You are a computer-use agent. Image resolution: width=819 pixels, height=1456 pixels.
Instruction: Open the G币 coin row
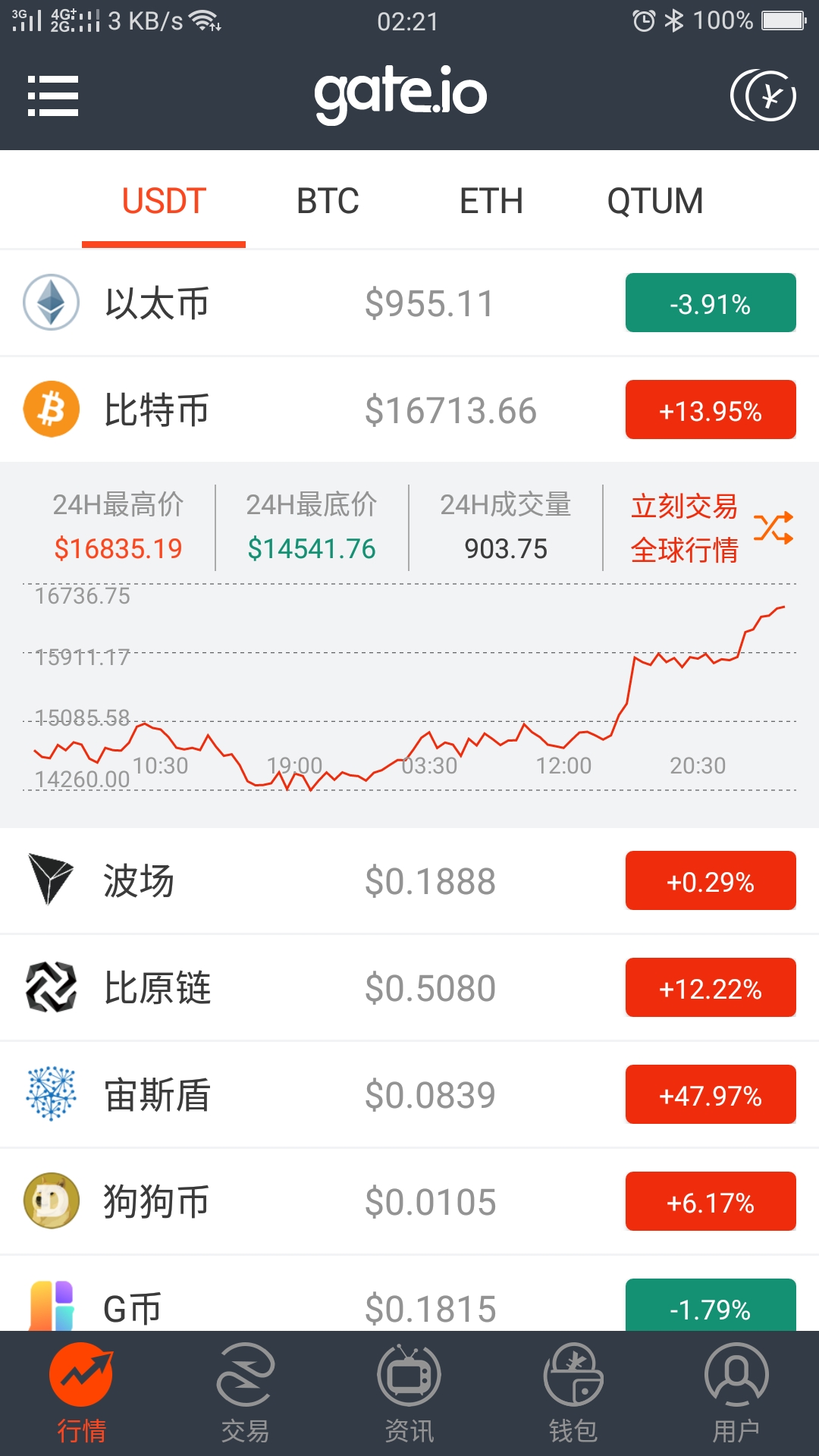(409, 1294)
